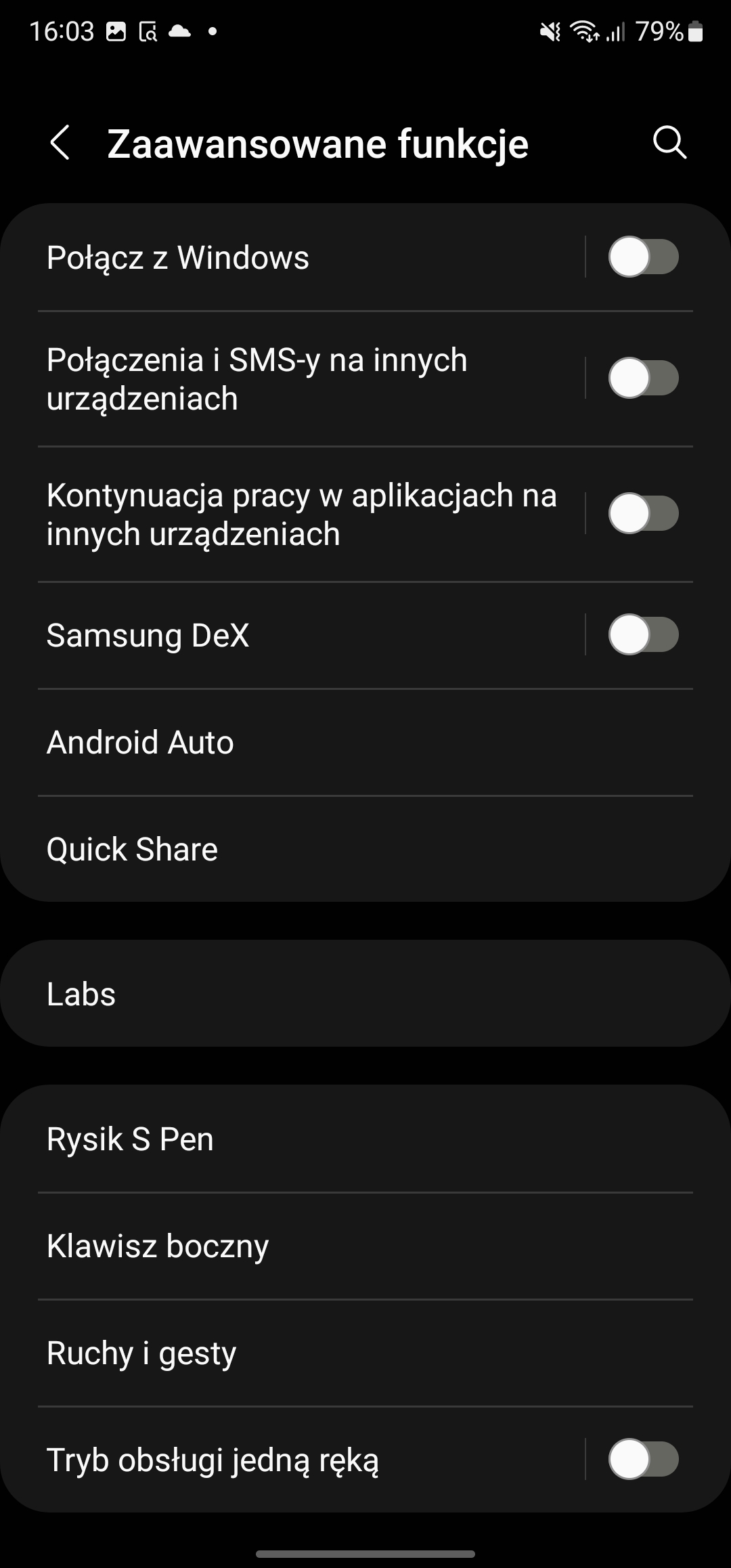Image resolution: width=731 pixels, height=1568 pixels.
Task: Open the search magnifier icon
Action: point(669,143)
